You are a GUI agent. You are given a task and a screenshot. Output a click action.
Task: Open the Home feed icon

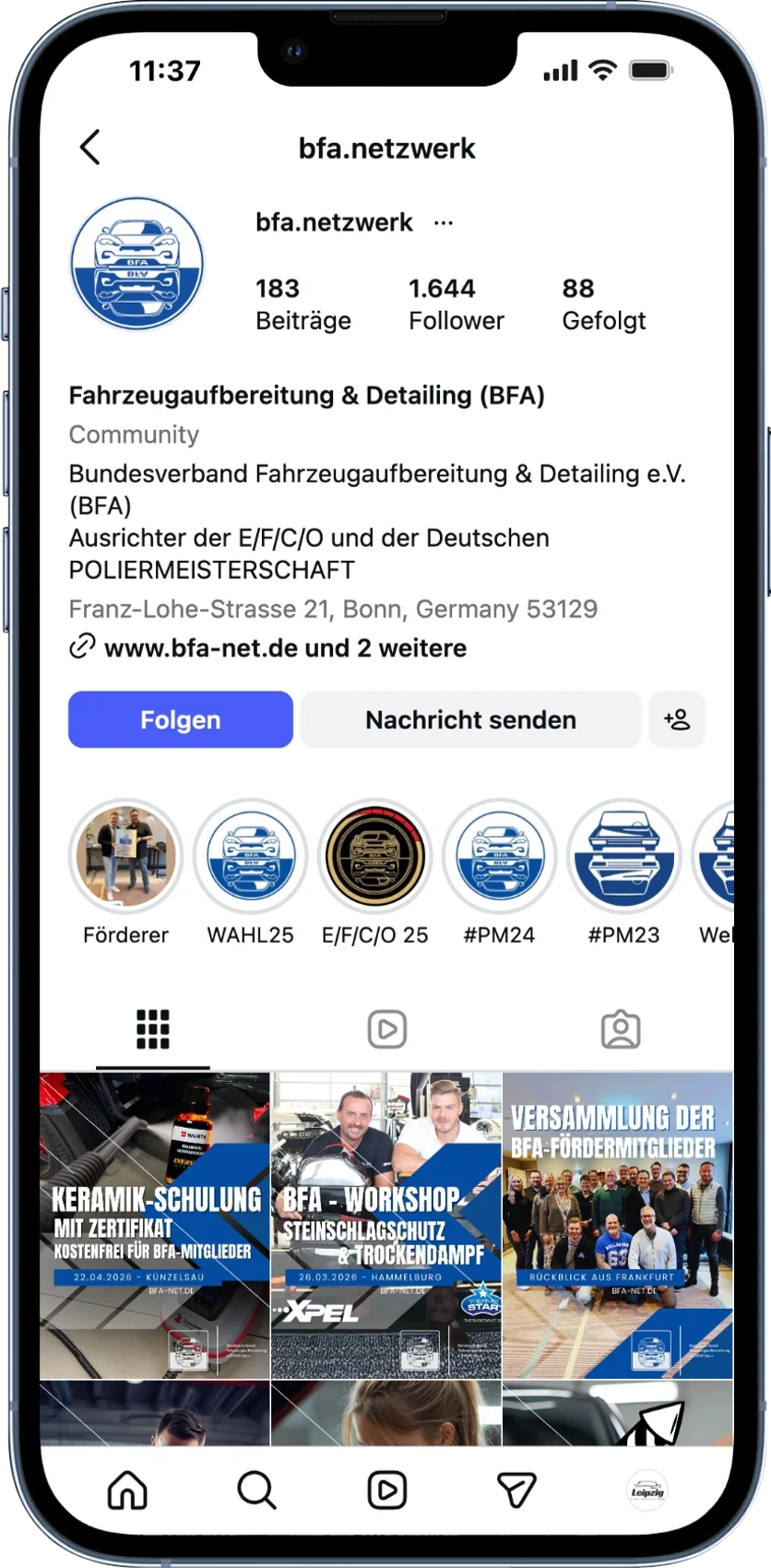(126, 1488)
